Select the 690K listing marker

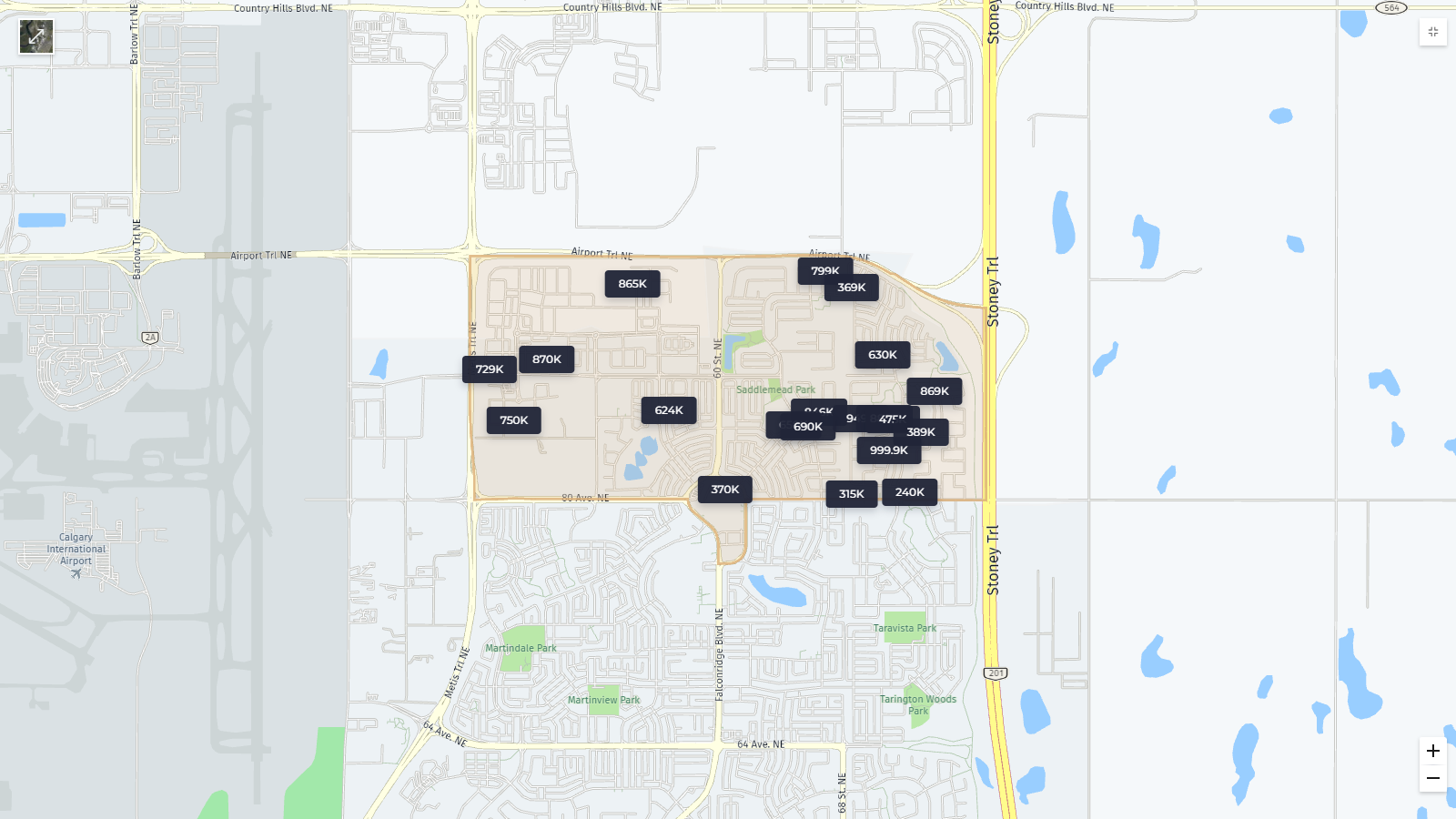pos(808,428)
